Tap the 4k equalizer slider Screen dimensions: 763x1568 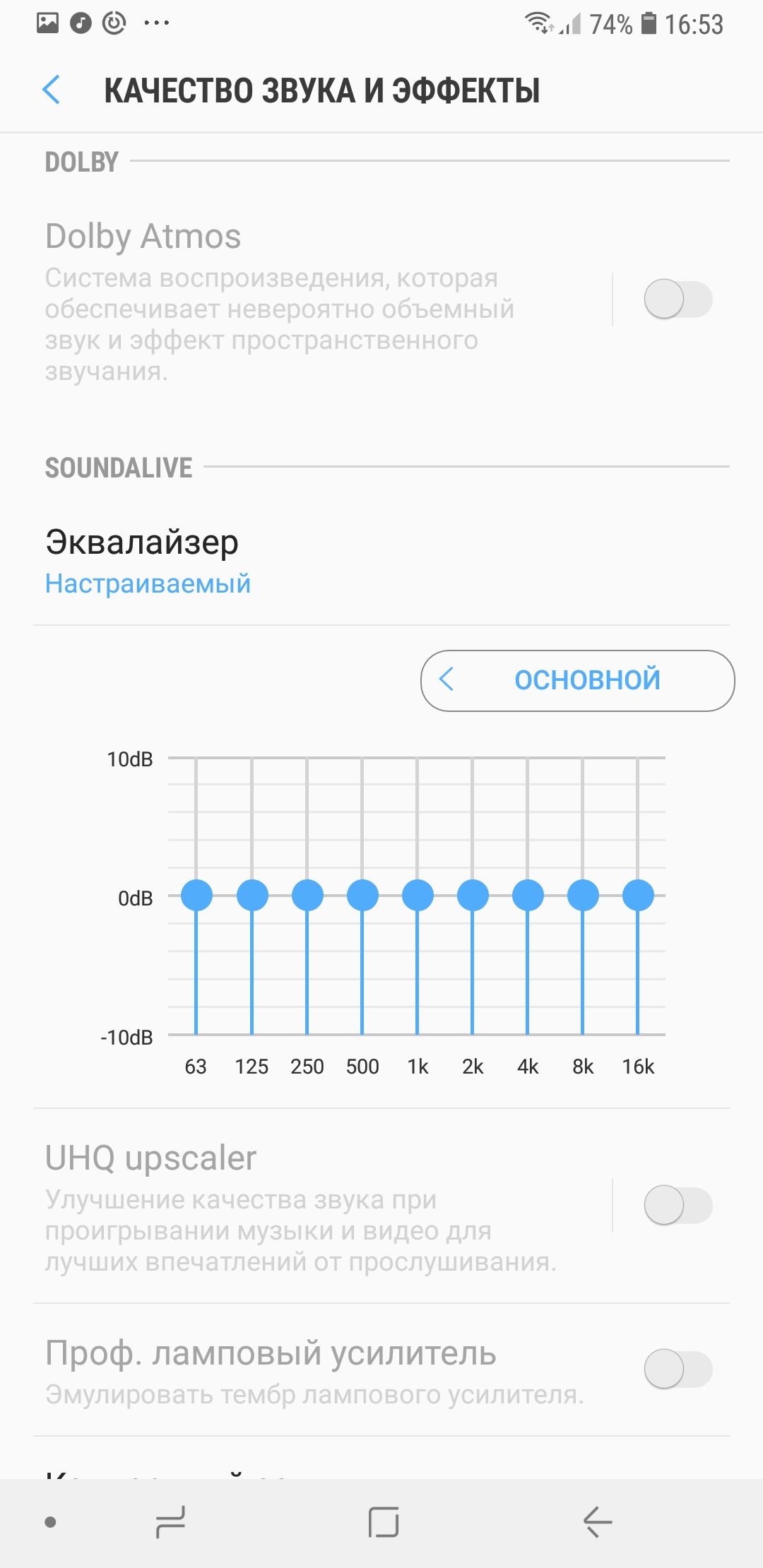pyautogui.click(x=528, y=896)
